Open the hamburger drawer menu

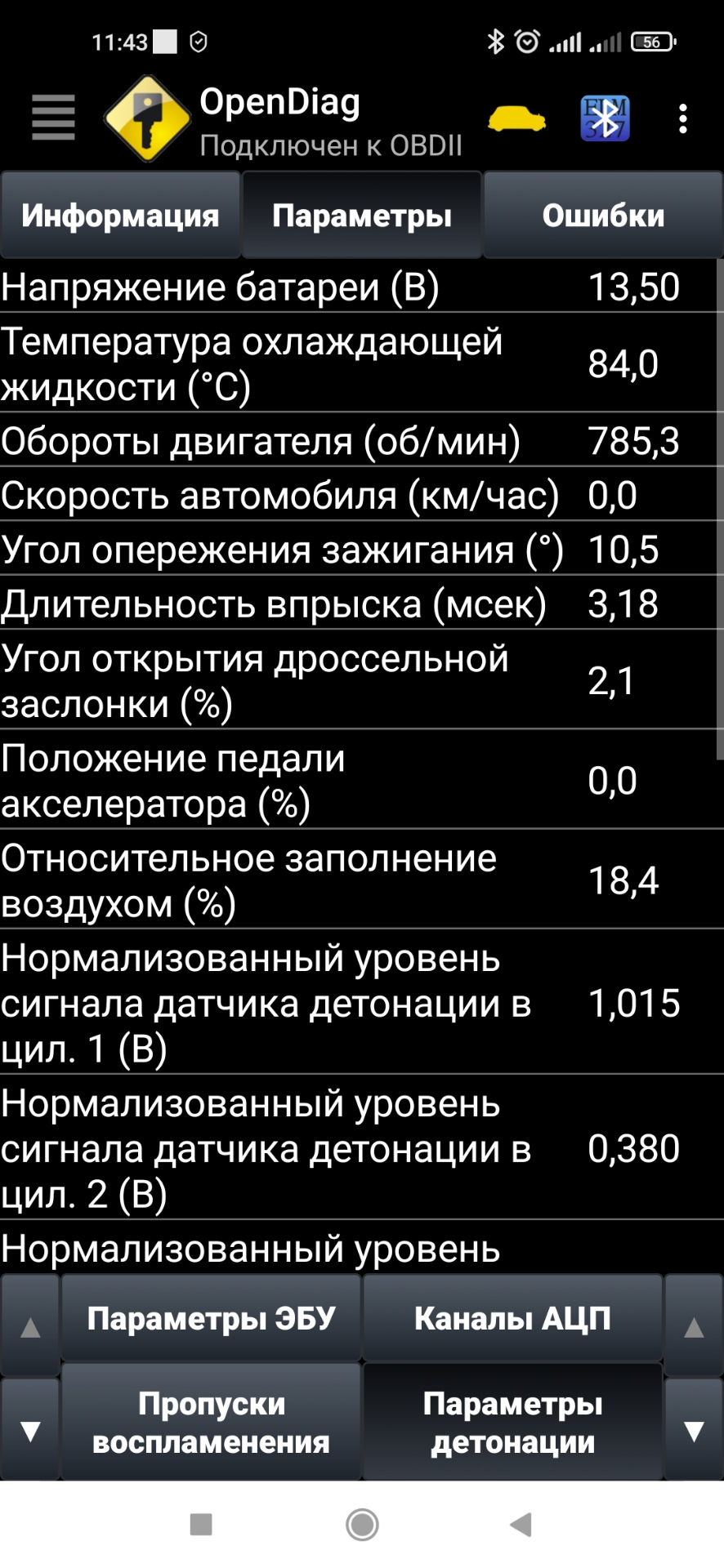point(53,117)
